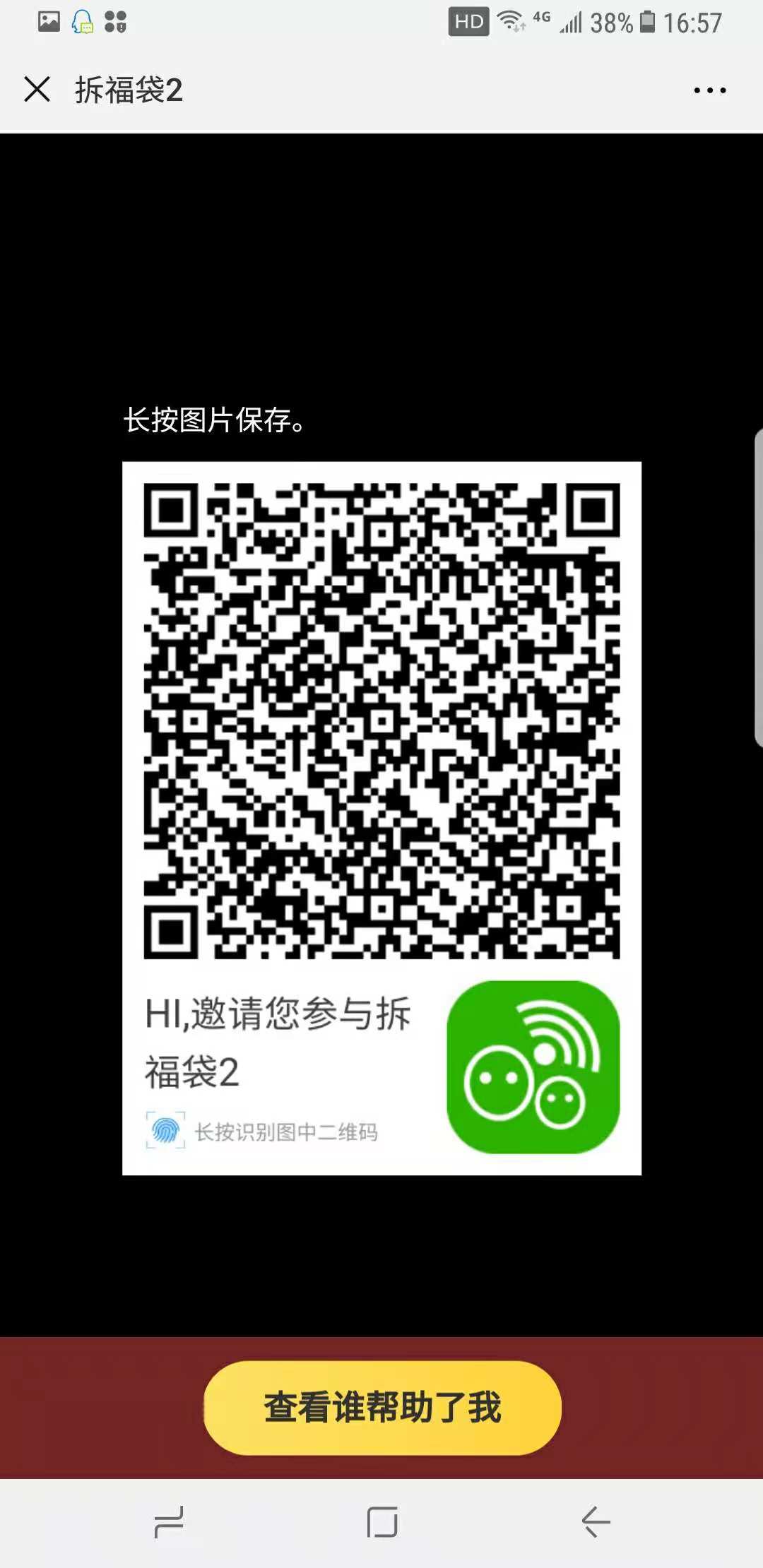
Task: Open the three-dot overflow menu
Action: 709,90
